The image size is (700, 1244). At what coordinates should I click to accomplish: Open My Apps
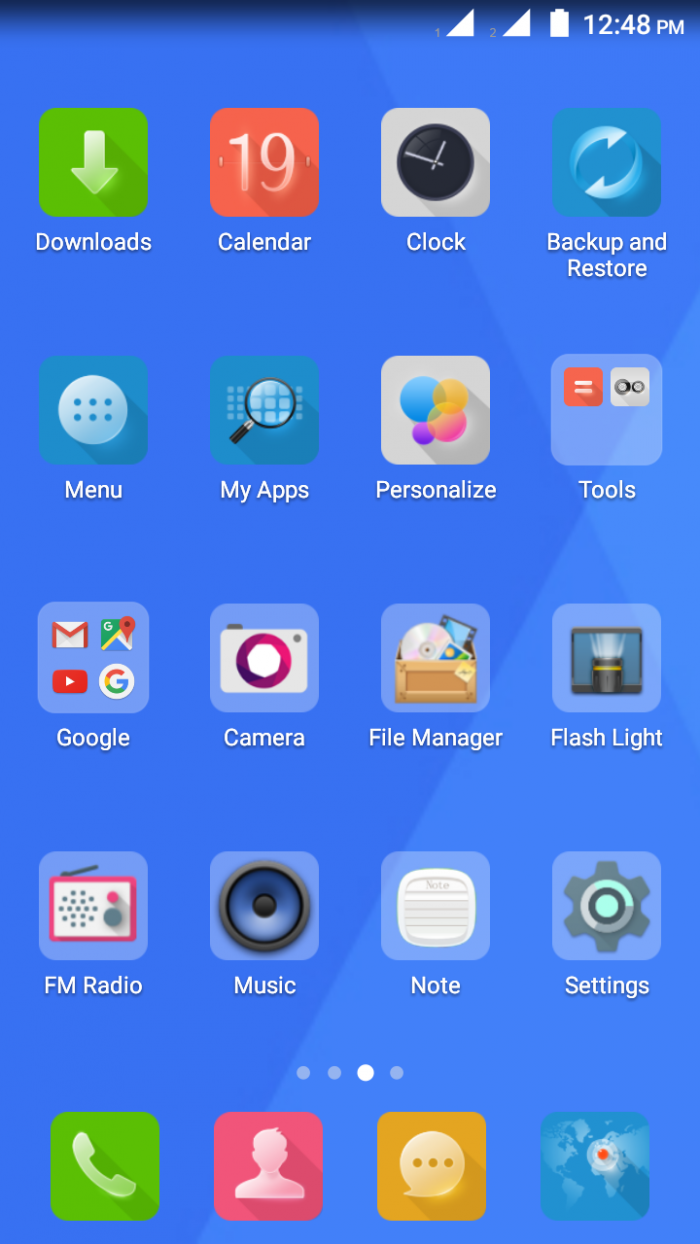[264, 410]
